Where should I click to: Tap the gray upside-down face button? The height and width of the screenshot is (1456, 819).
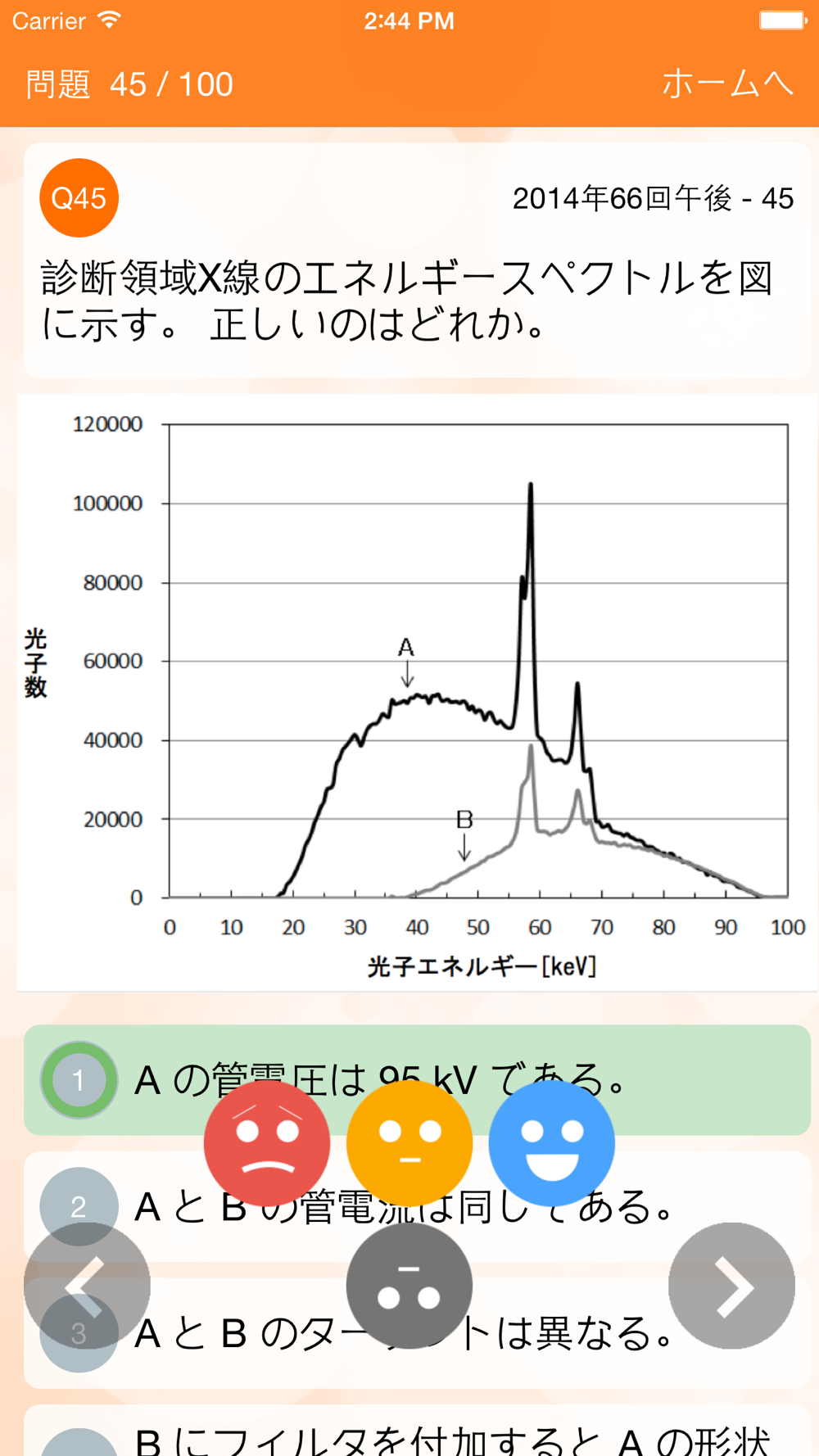[x=409, y=1286]
